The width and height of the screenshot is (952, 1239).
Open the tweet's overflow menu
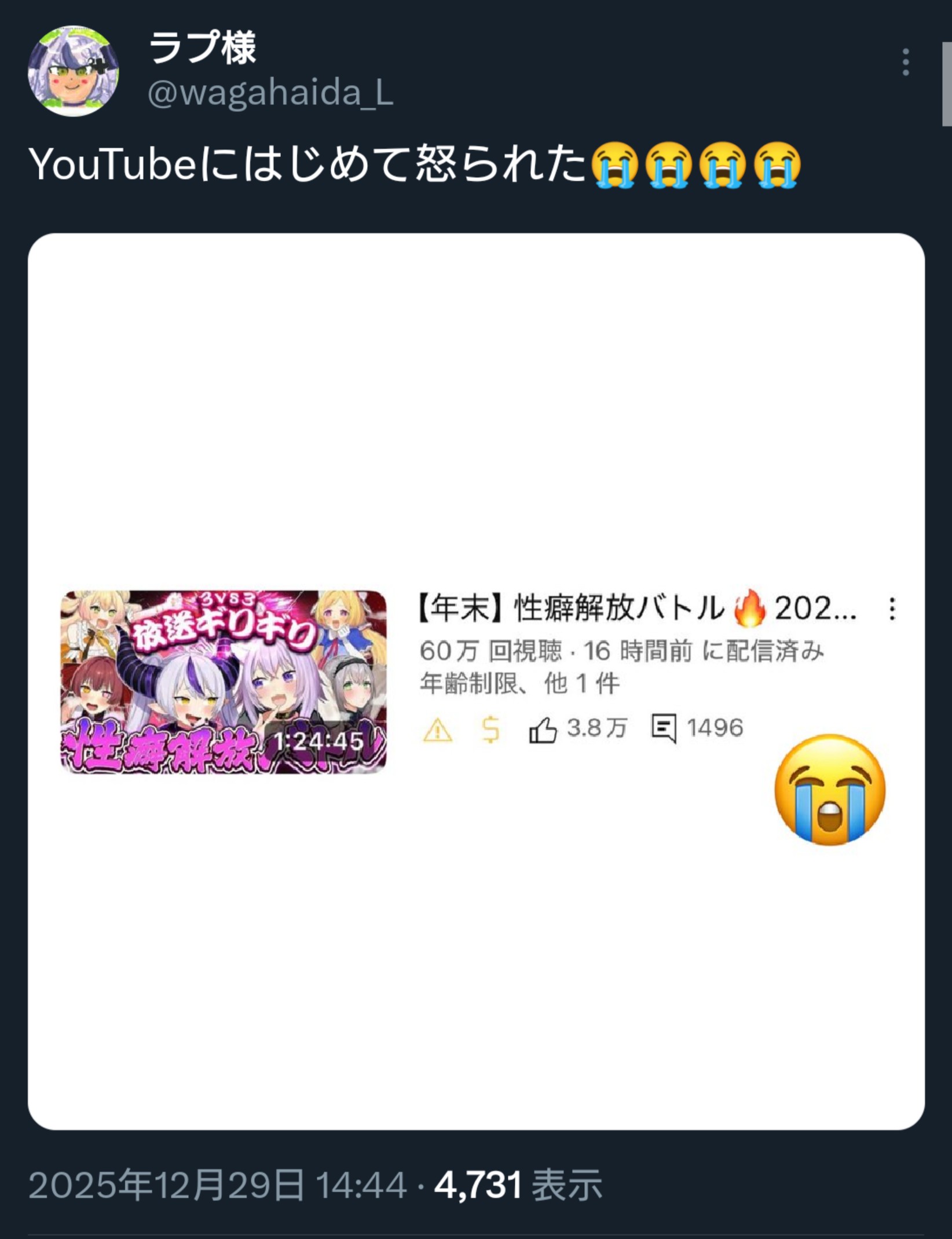[x=906, y=62]
